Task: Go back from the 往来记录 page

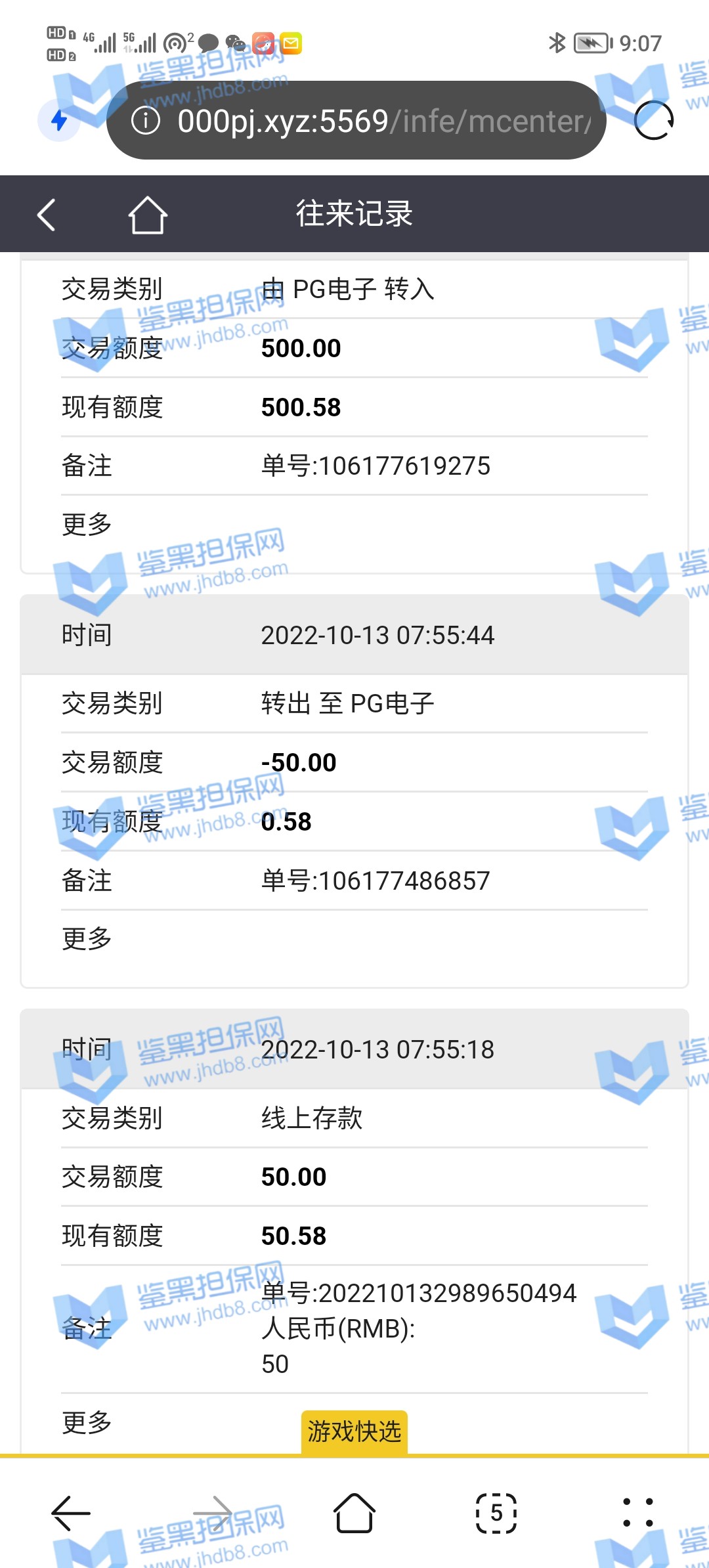Action: coord(47,215)
